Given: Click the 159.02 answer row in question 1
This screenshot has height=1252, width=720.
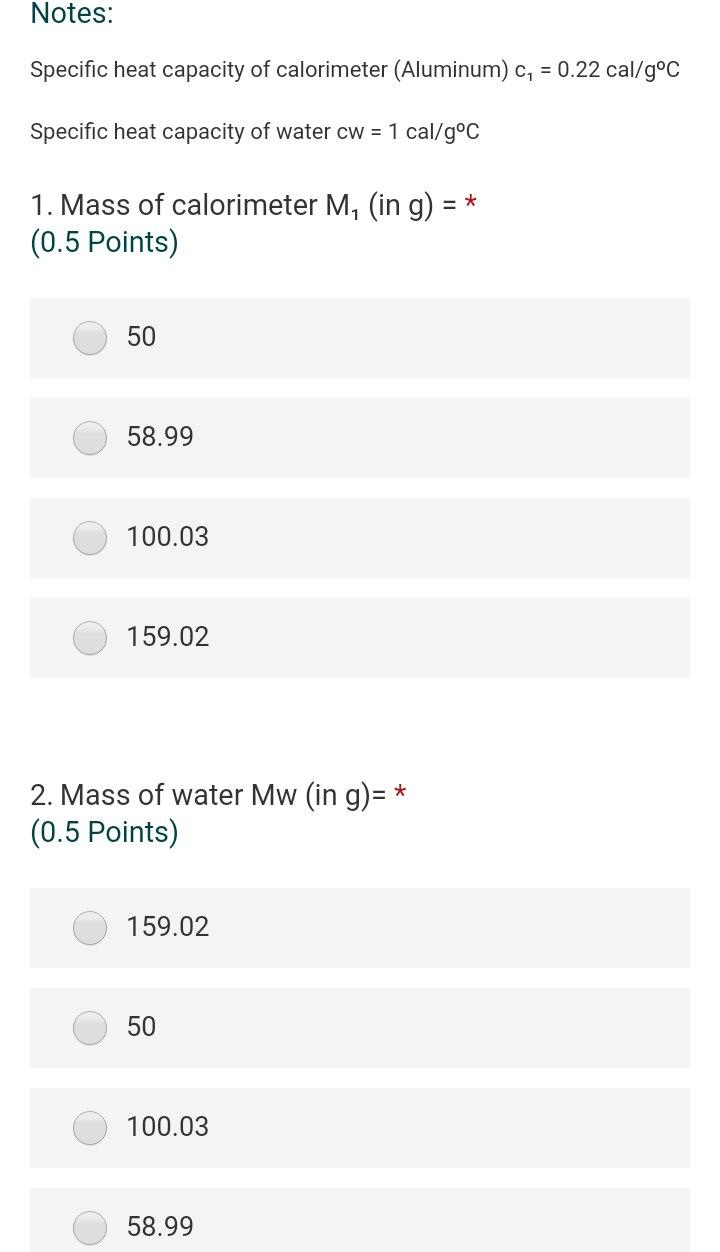Looking at the screenshot, I should pos(360,637).
